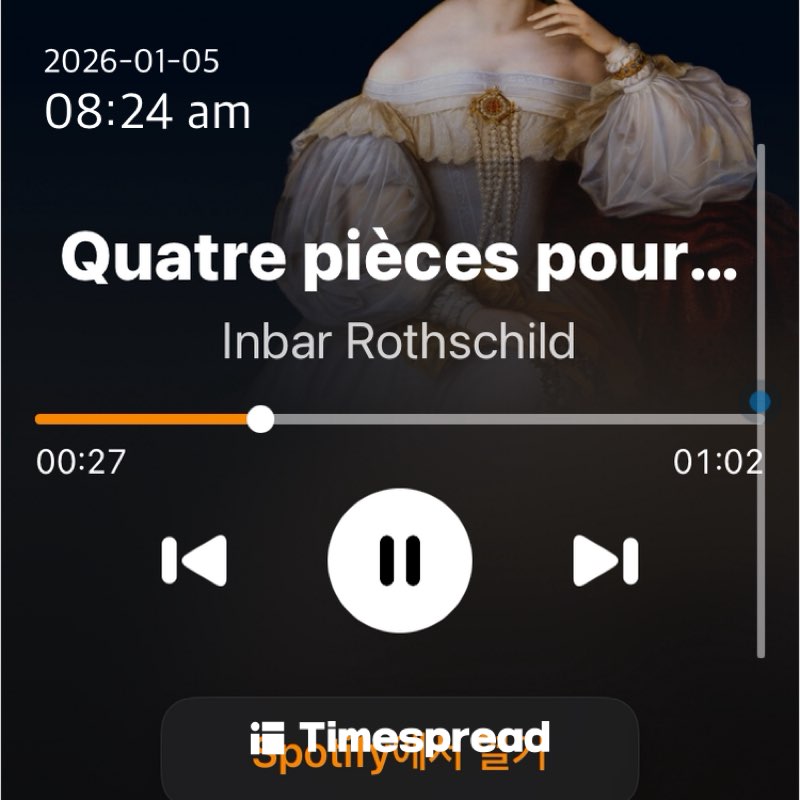Pause the current track

pos(400,560)
